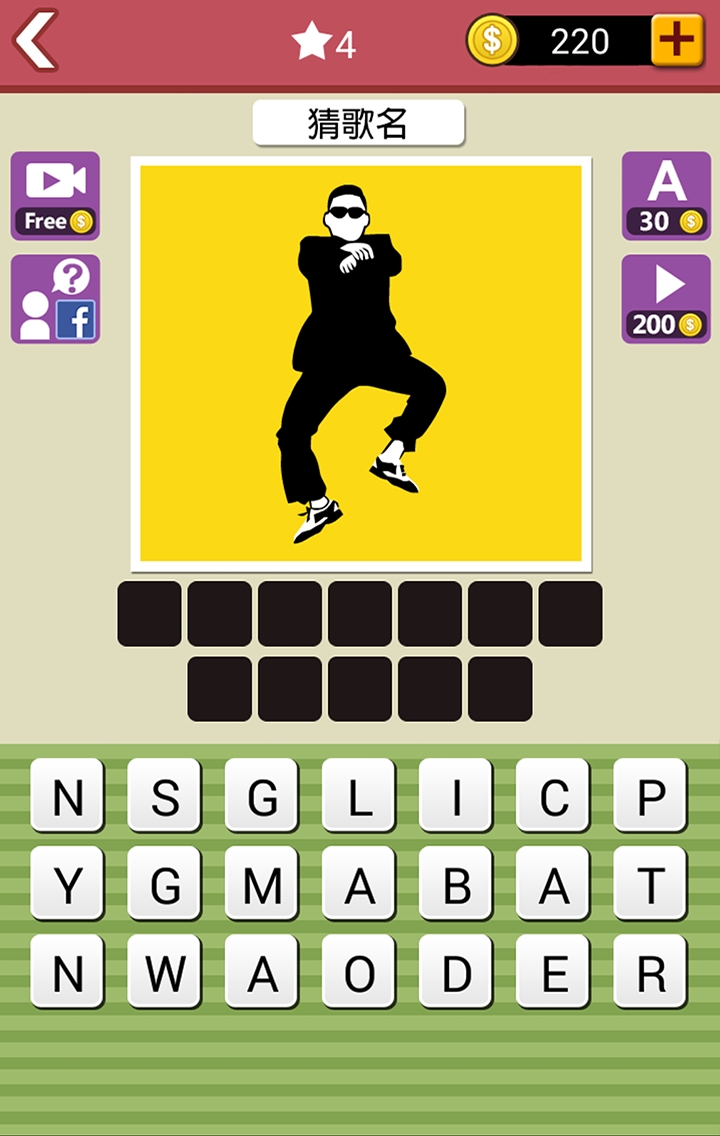Pick the letter M tile
The height and width of the screenshot is (1136, 720).
pos(261,884)
